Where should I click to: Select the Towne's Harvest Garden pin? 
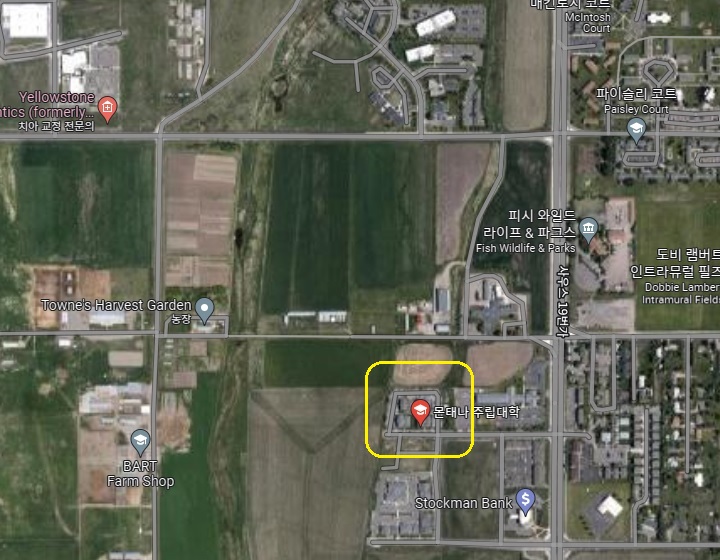click(205, 309)
